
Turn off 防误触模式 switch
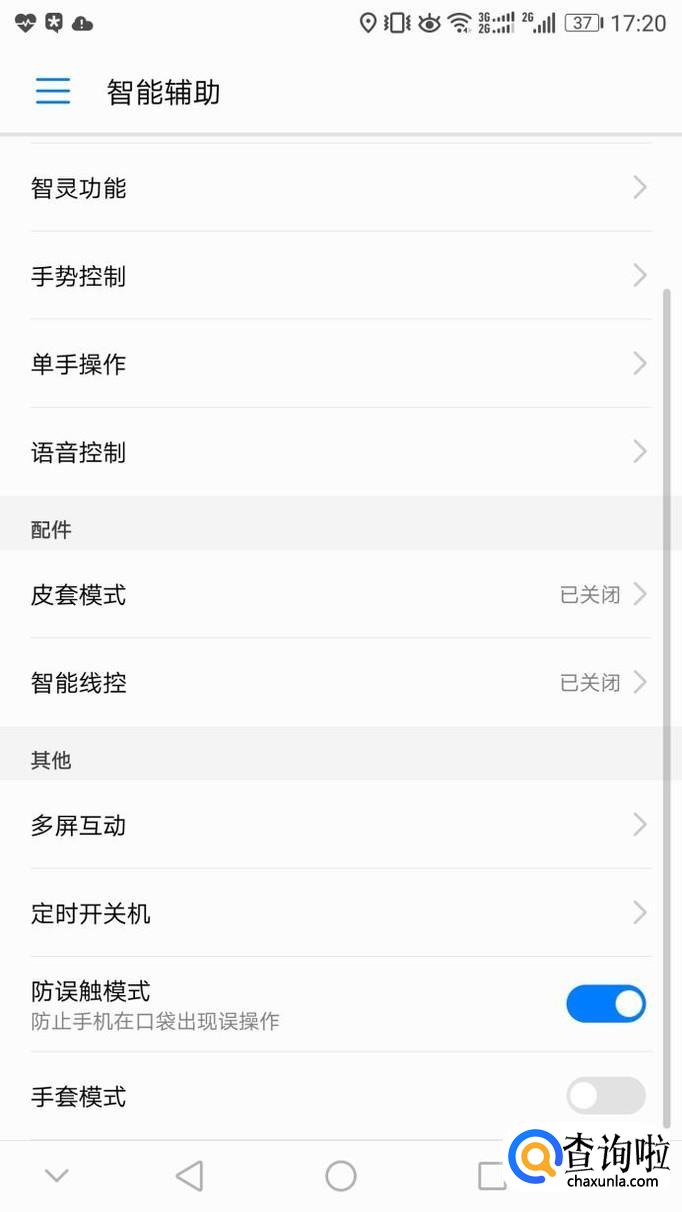click(x=606, y=1004)
